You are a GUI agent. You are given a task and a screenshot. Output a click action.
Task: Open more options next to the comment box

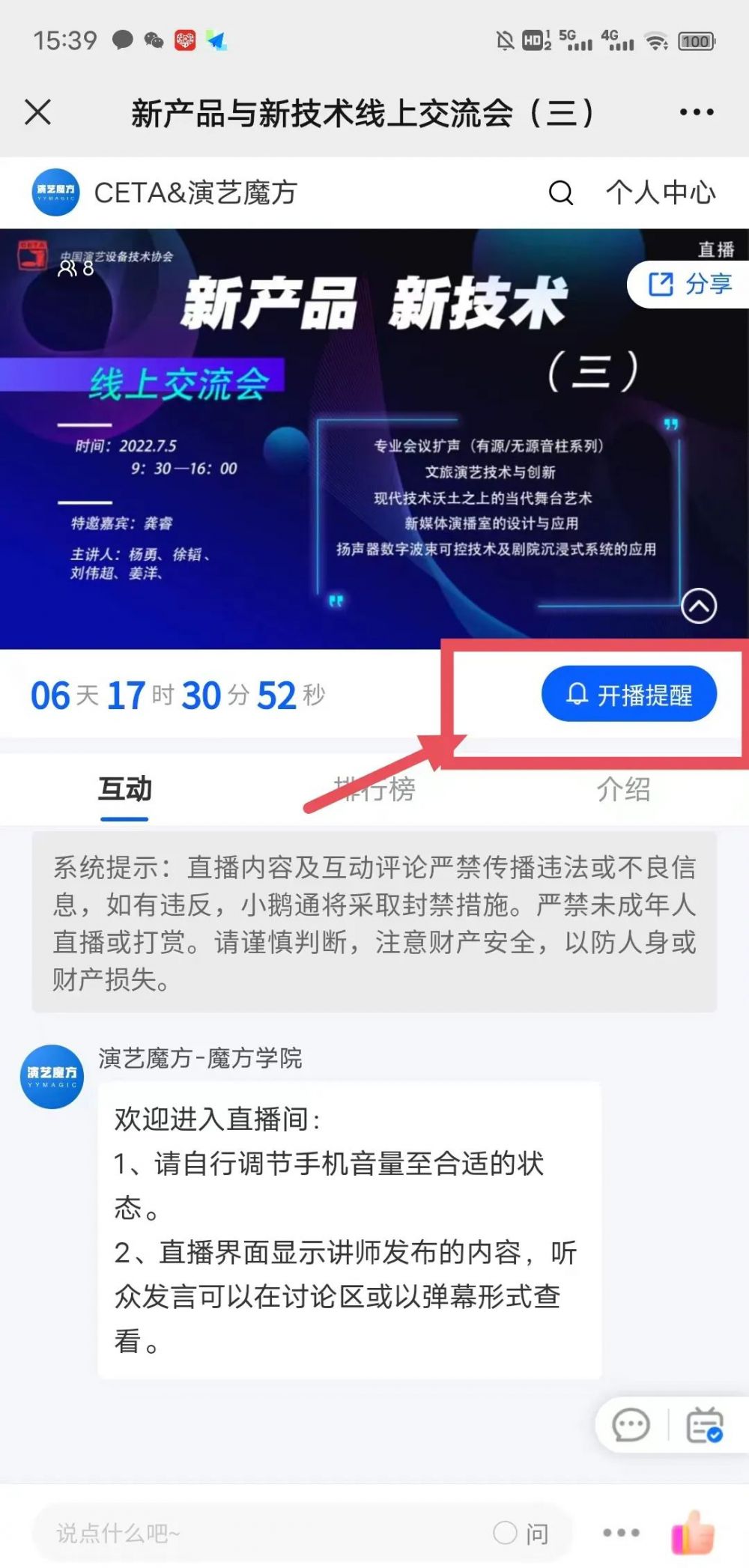point(621,1533)
